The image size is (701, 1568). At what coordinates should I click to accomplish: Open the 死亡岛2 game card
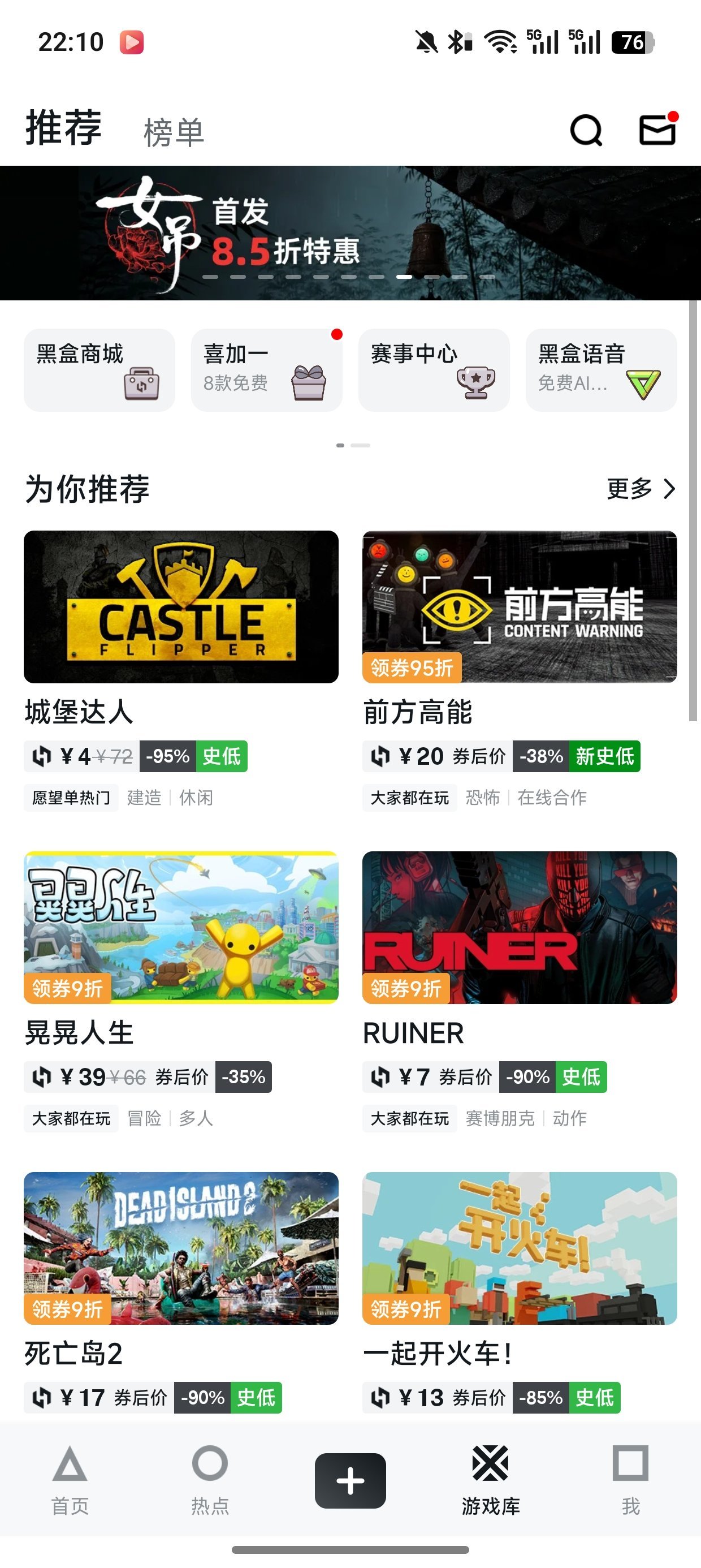(x=181, y=1248)
